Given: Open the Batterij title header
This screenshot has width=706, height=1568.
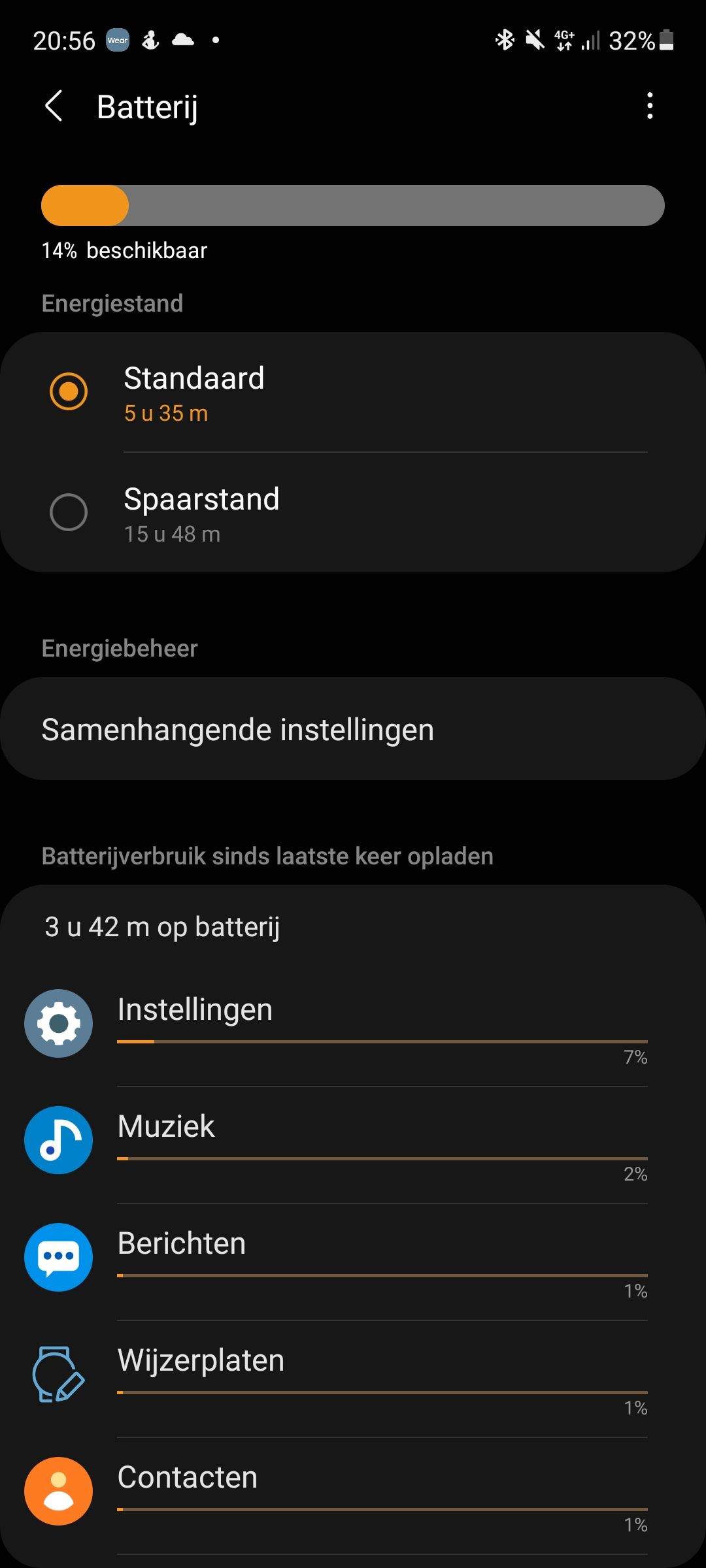Looking at the screenshot, I should 148,106.
